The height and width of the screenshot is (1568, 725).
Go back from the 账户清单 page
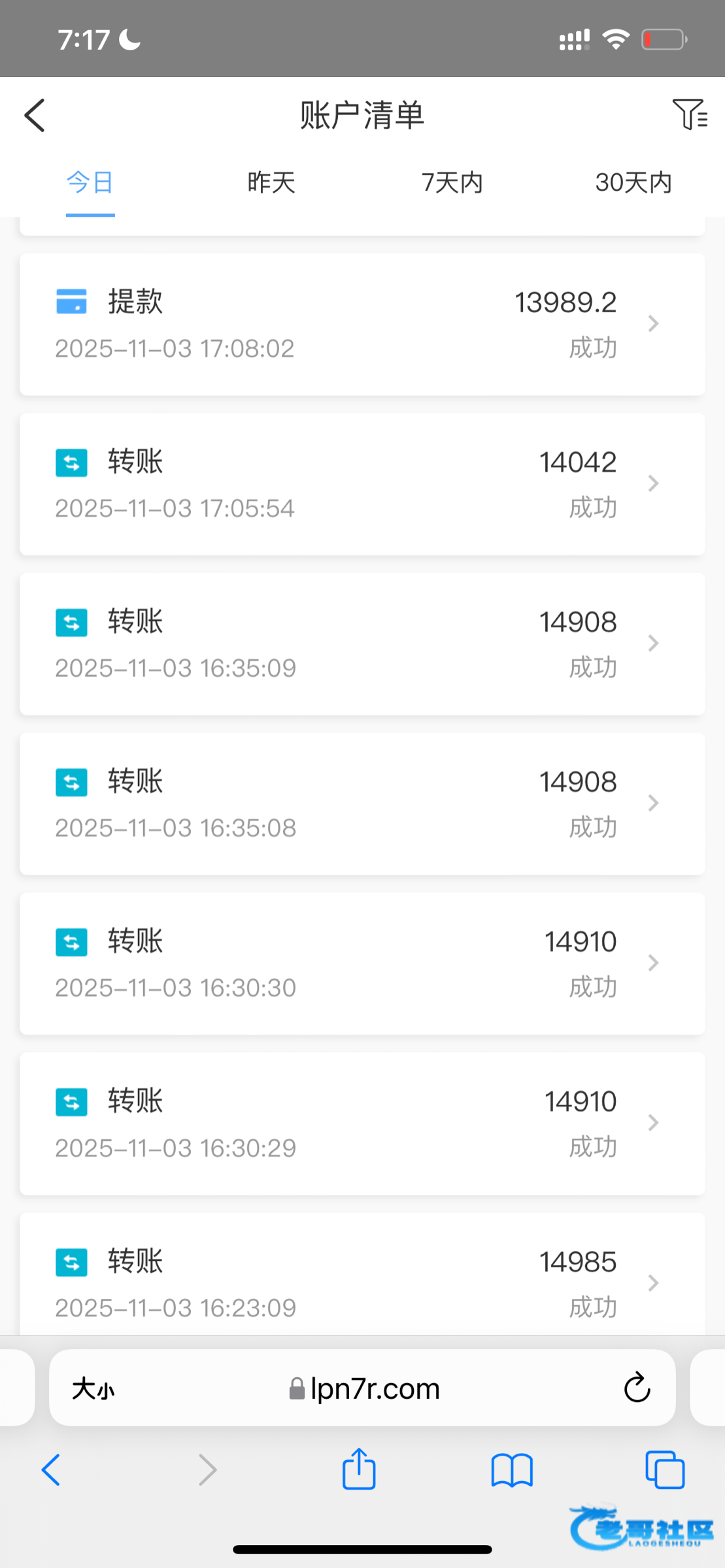35,116
